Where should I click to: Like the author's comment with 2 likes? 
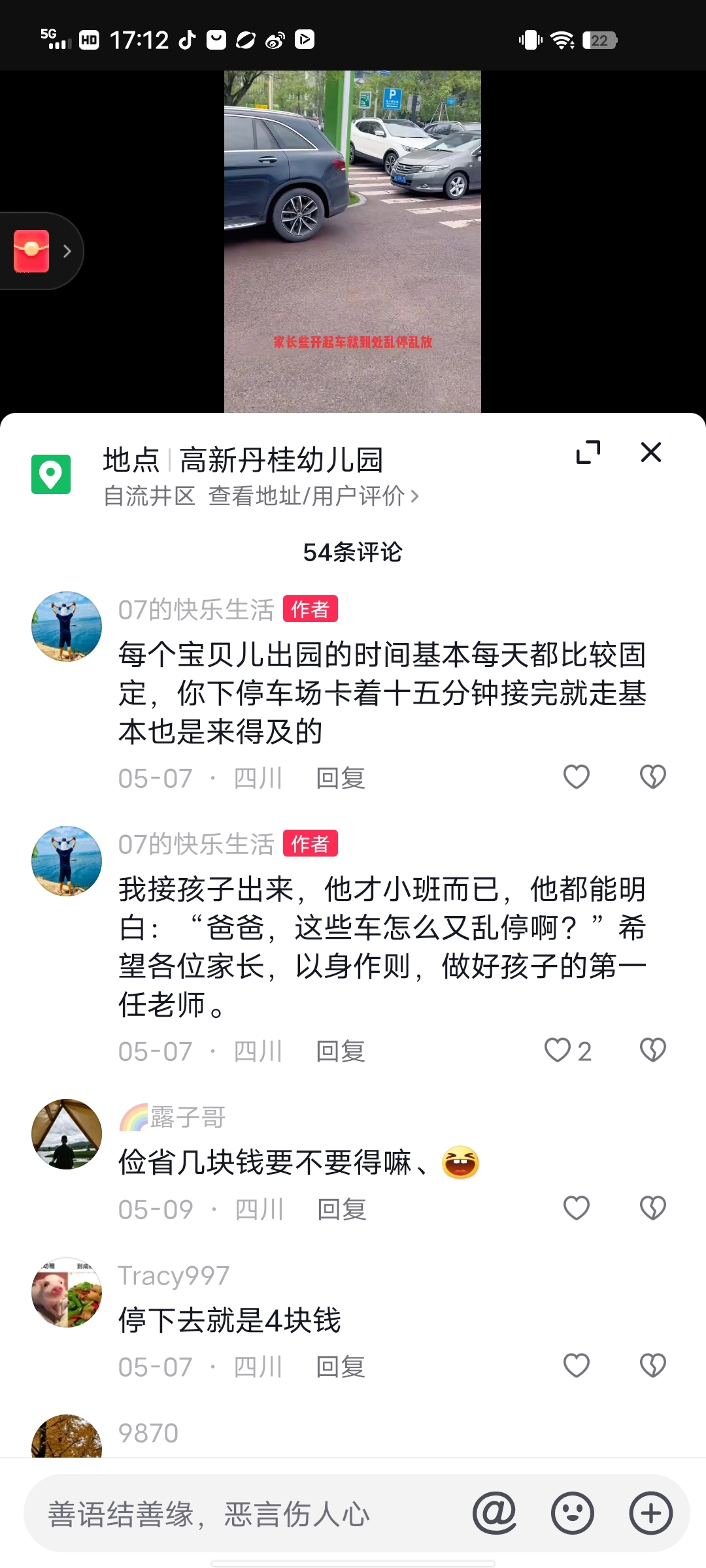tap(558, 1051)
